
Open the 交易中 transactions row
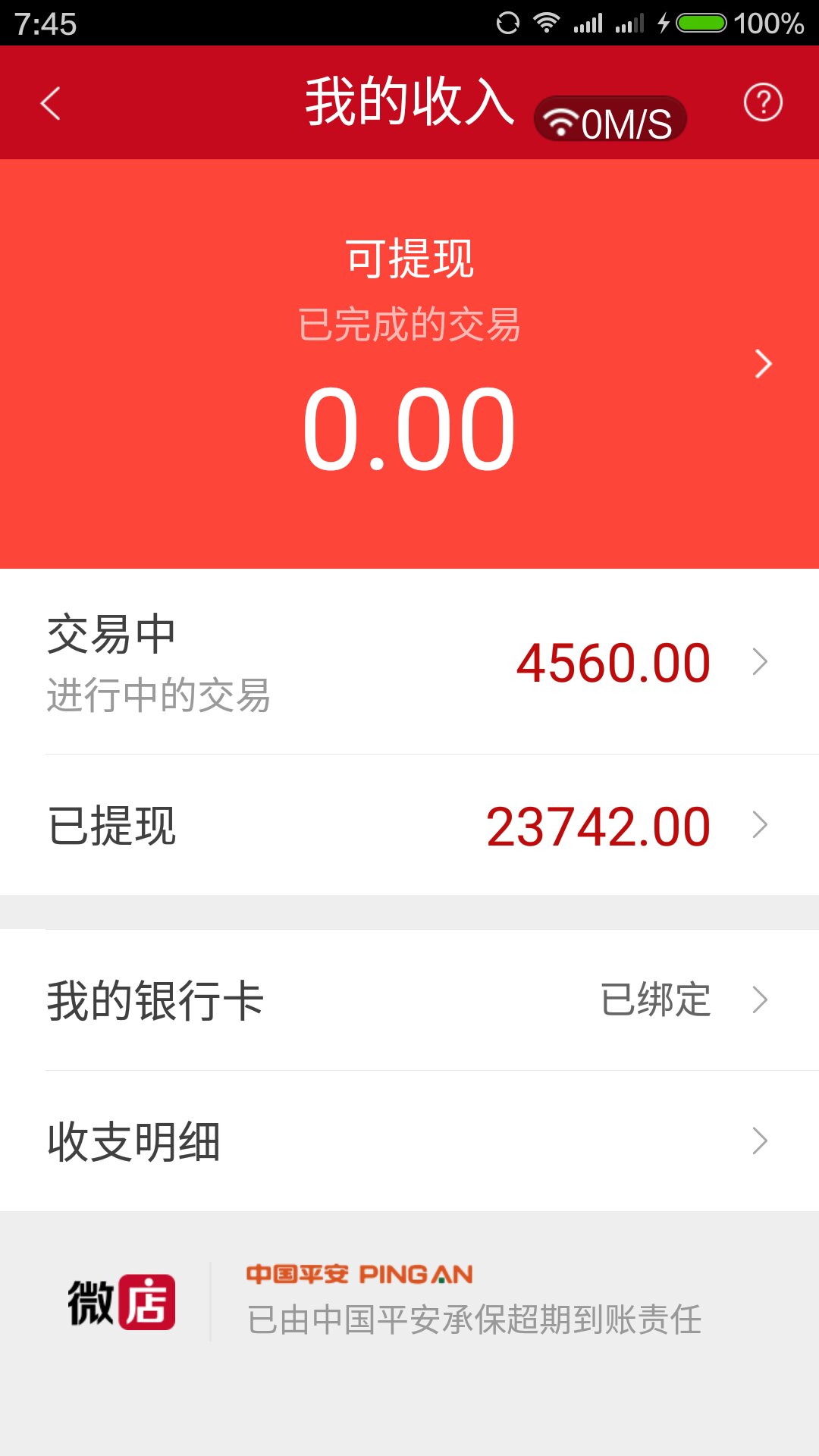coord(409,662)
